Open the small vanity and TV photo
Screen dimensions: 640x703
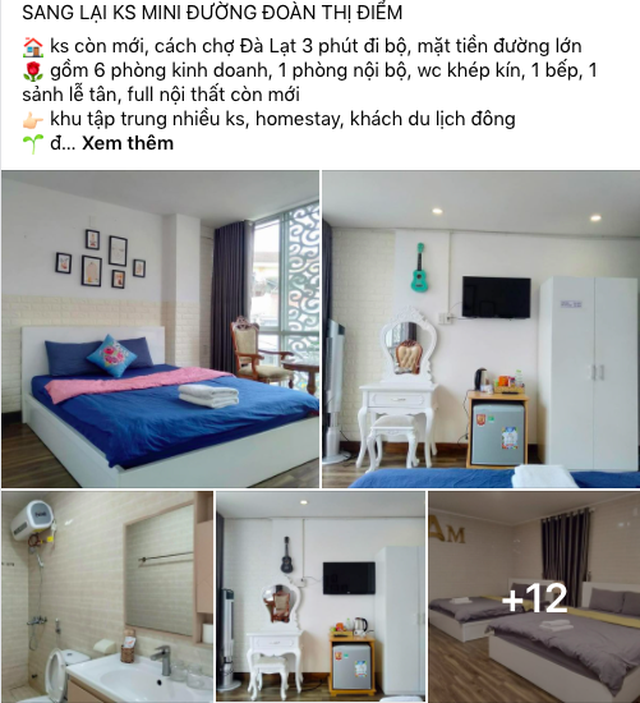320,596
